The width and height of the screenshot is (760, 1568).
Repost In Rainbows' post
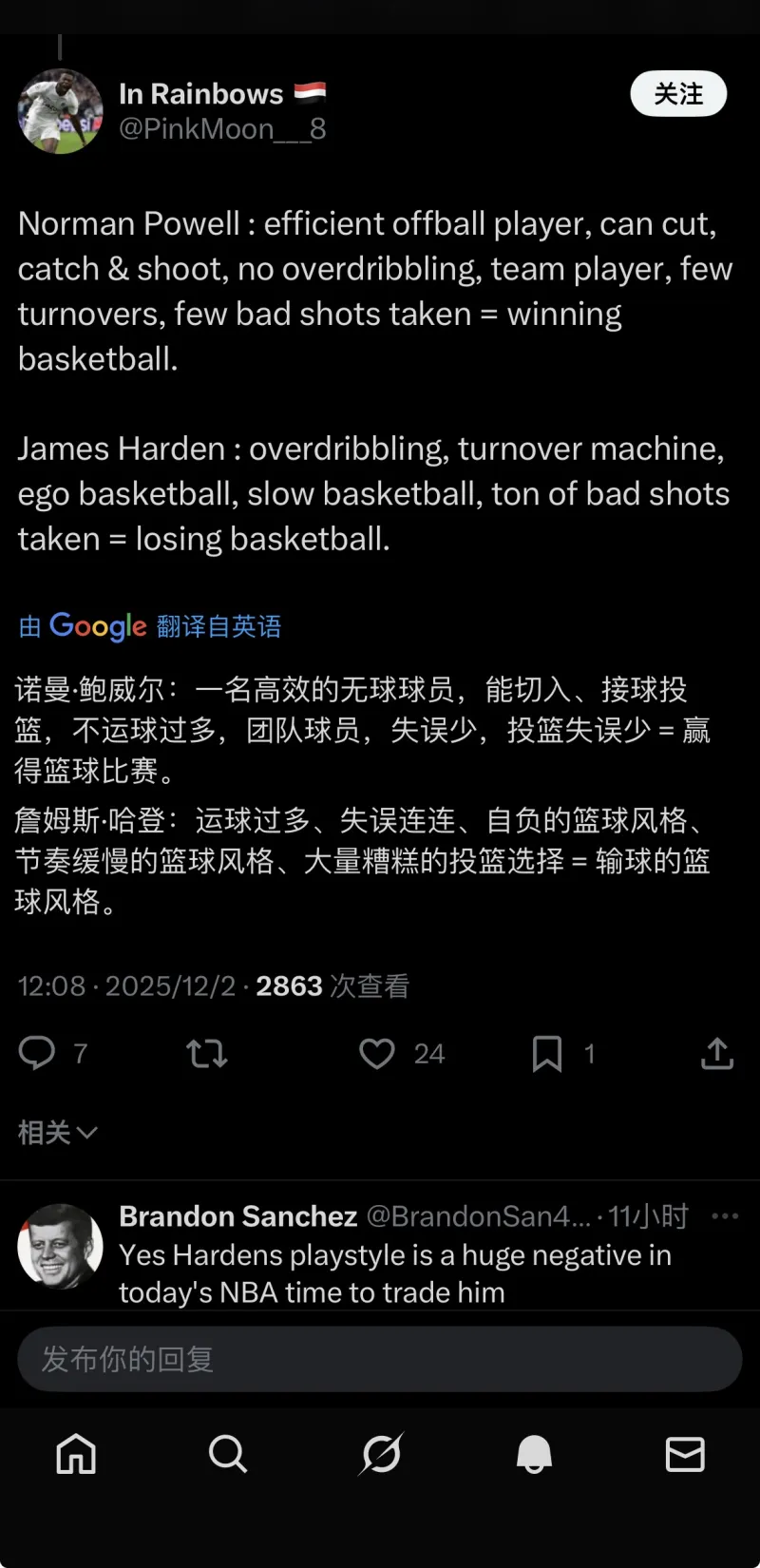[206, 1053]
